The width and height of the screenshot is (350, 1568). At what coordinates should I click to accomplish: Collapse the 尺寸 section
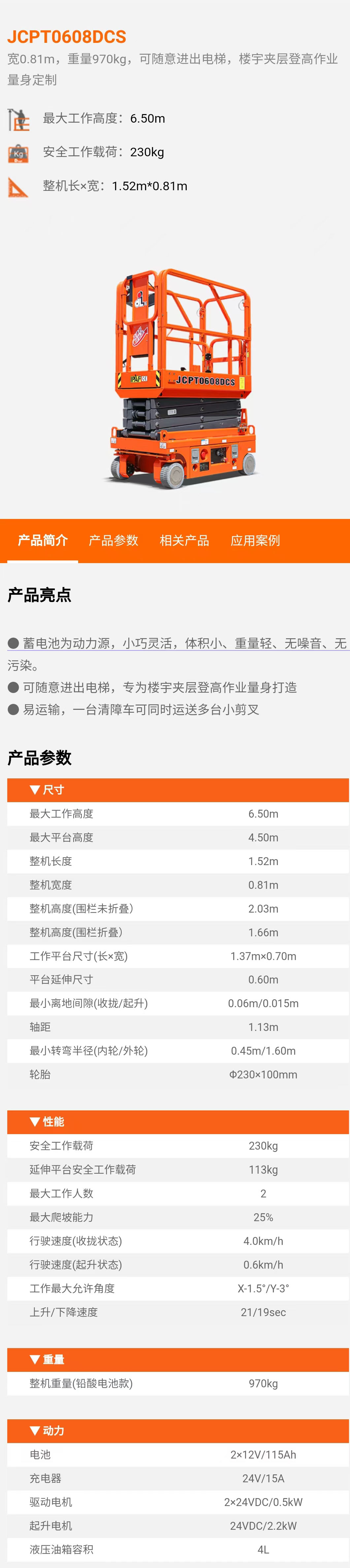point(47,790)
